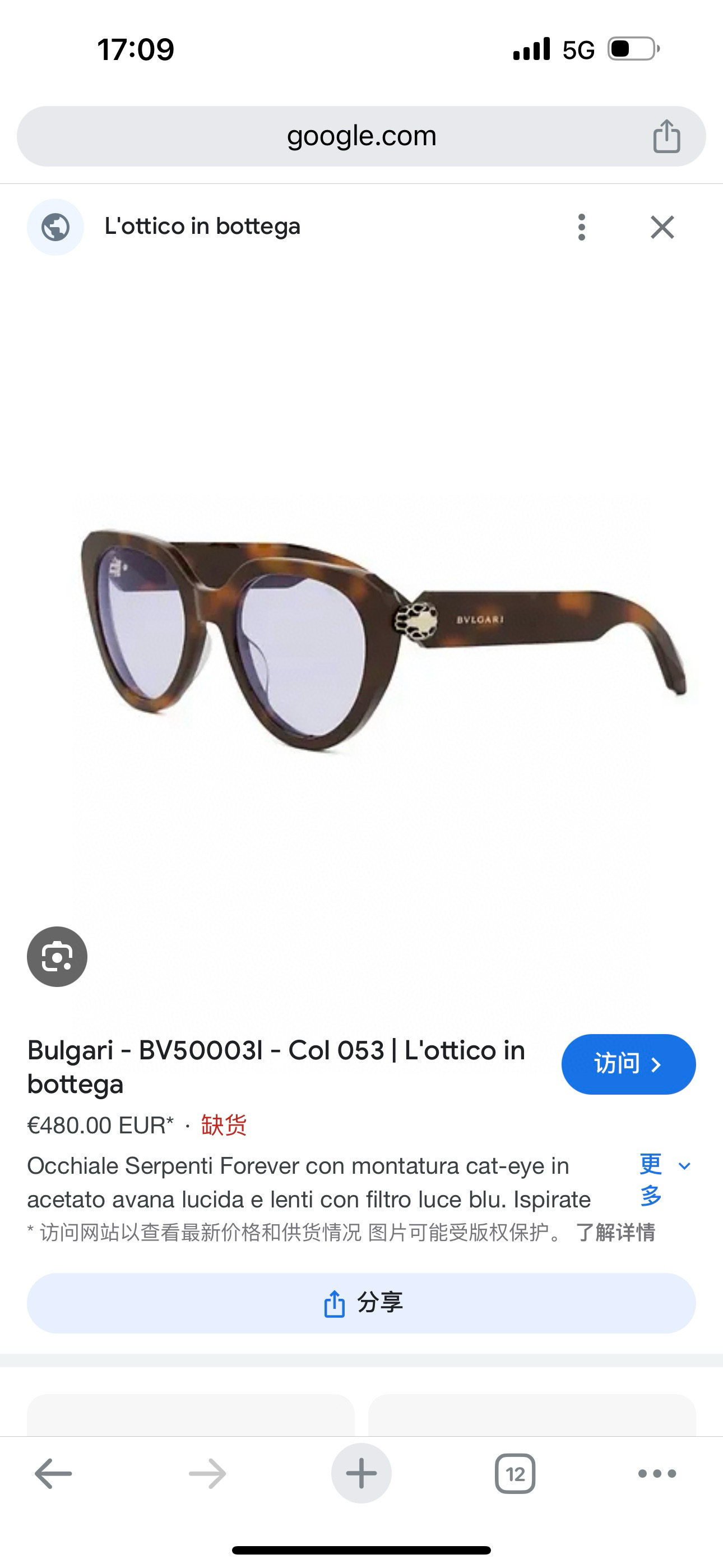The height and width of the screenshot is (1568, 723).
Task: Tap the 访问 visit button
Action: [628, 1063]
